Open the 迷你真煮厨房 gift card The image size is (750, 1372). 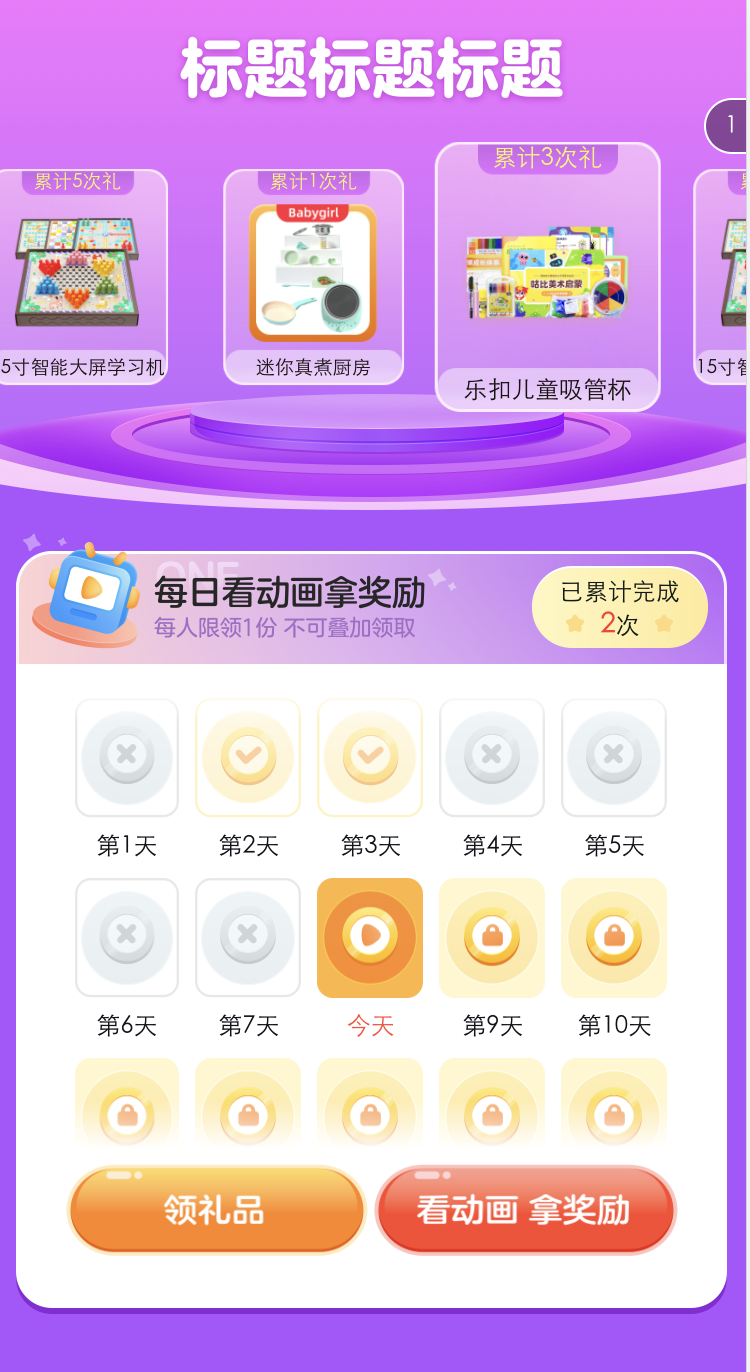tap(313, 277)
